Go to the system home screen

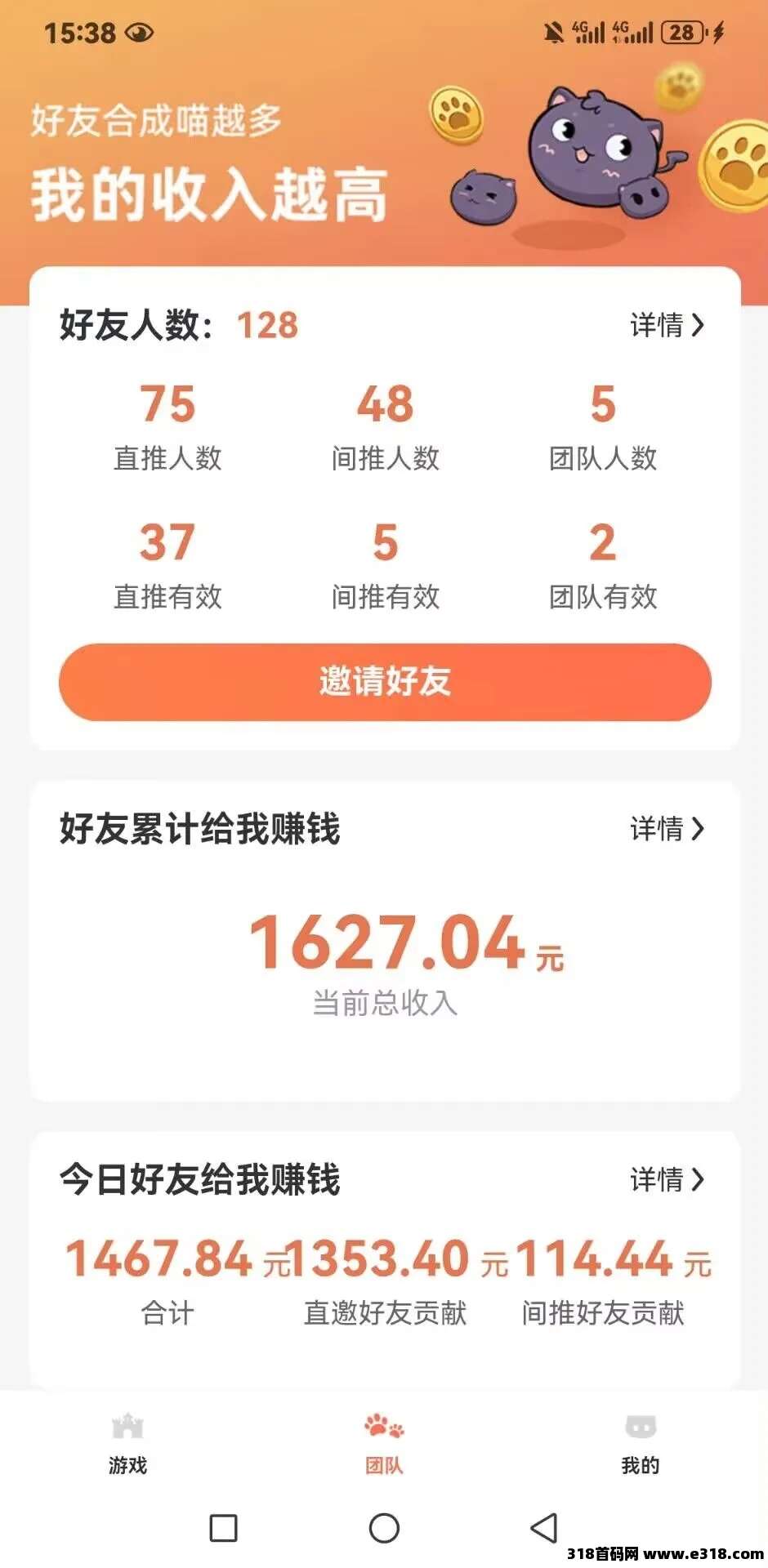click(384, 1528)
